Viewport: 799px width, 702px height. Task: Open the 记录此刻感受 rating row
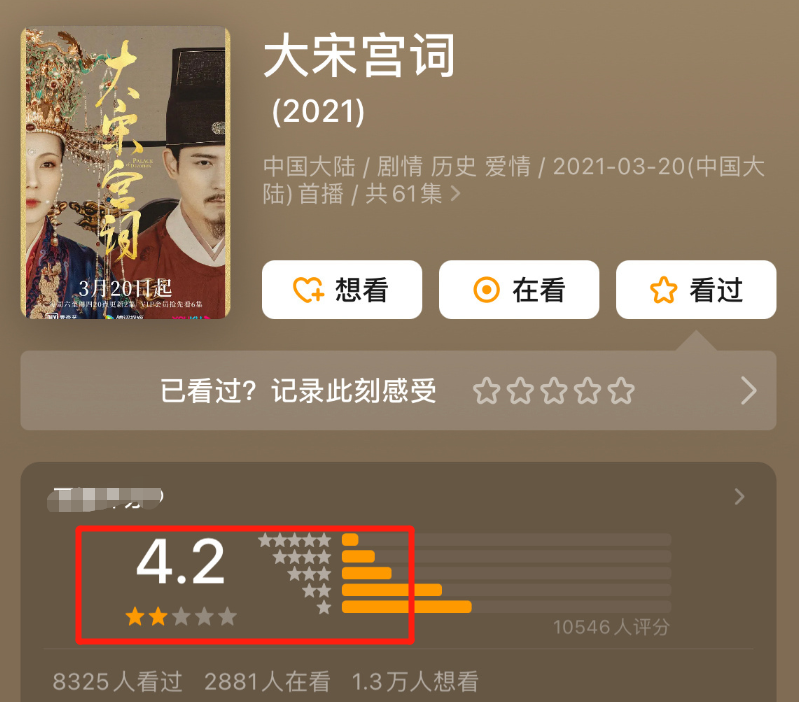point(398,390)
